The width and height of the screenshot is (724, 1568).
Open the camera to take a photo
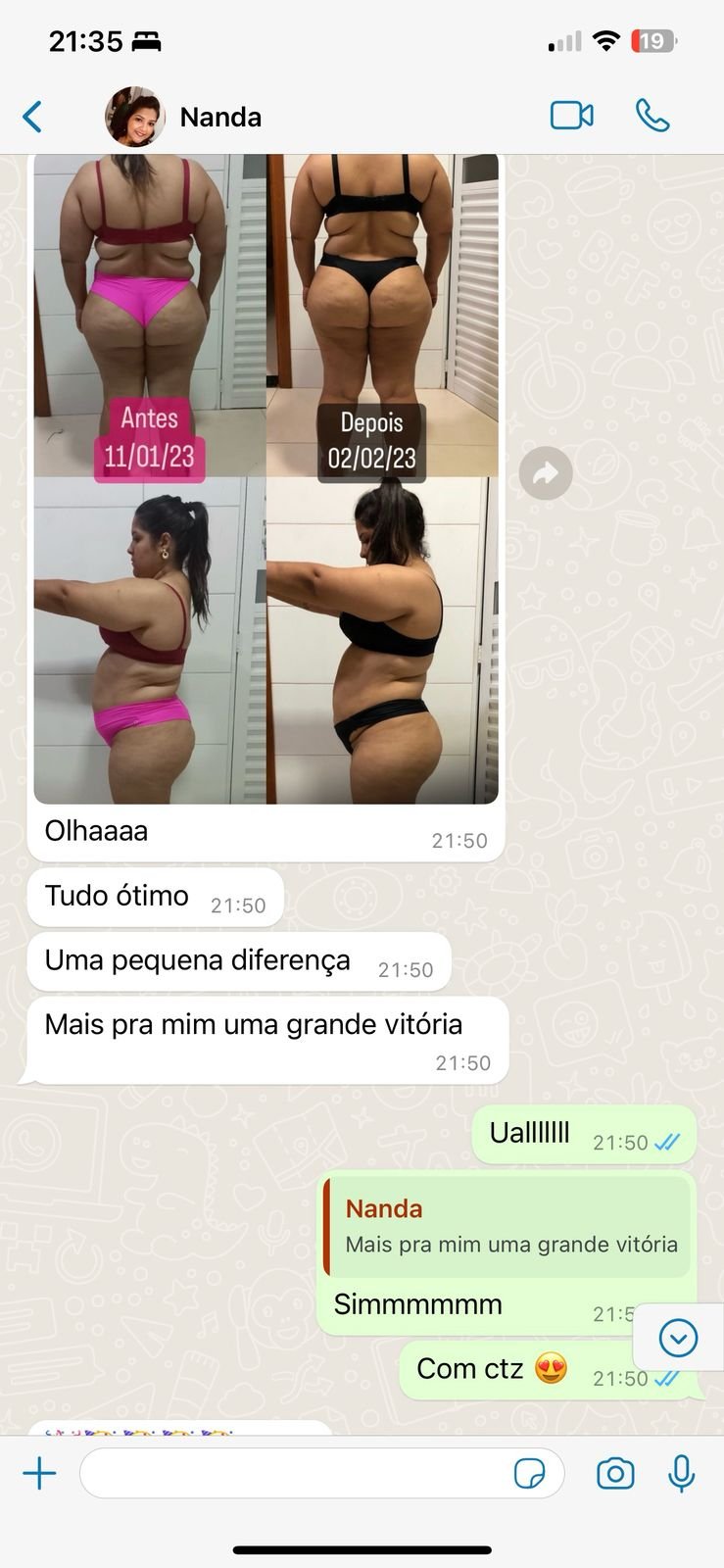point(615,1473)
